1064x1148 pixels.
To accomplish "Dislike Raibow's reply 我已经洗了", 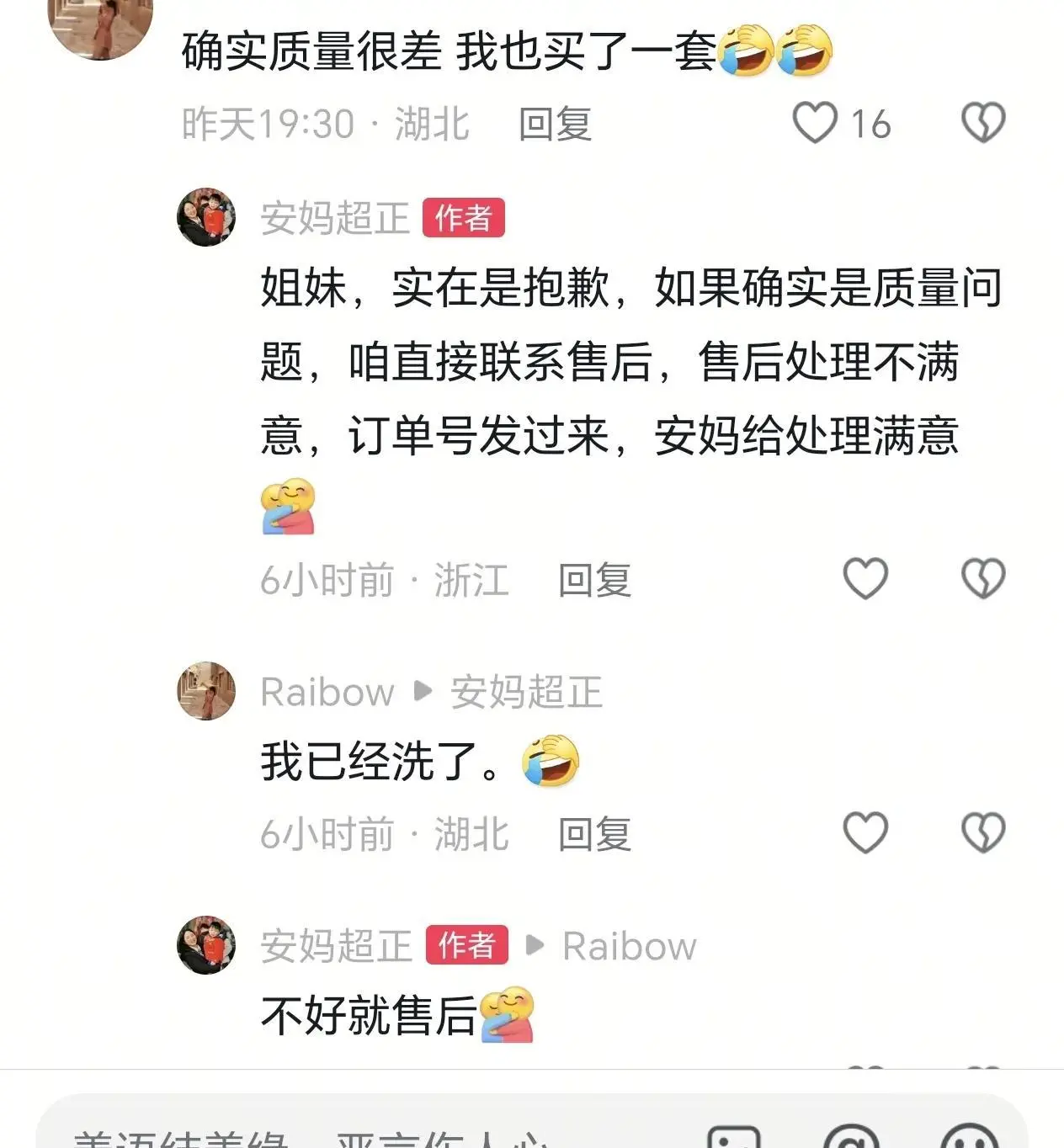I will click(983, 832).
